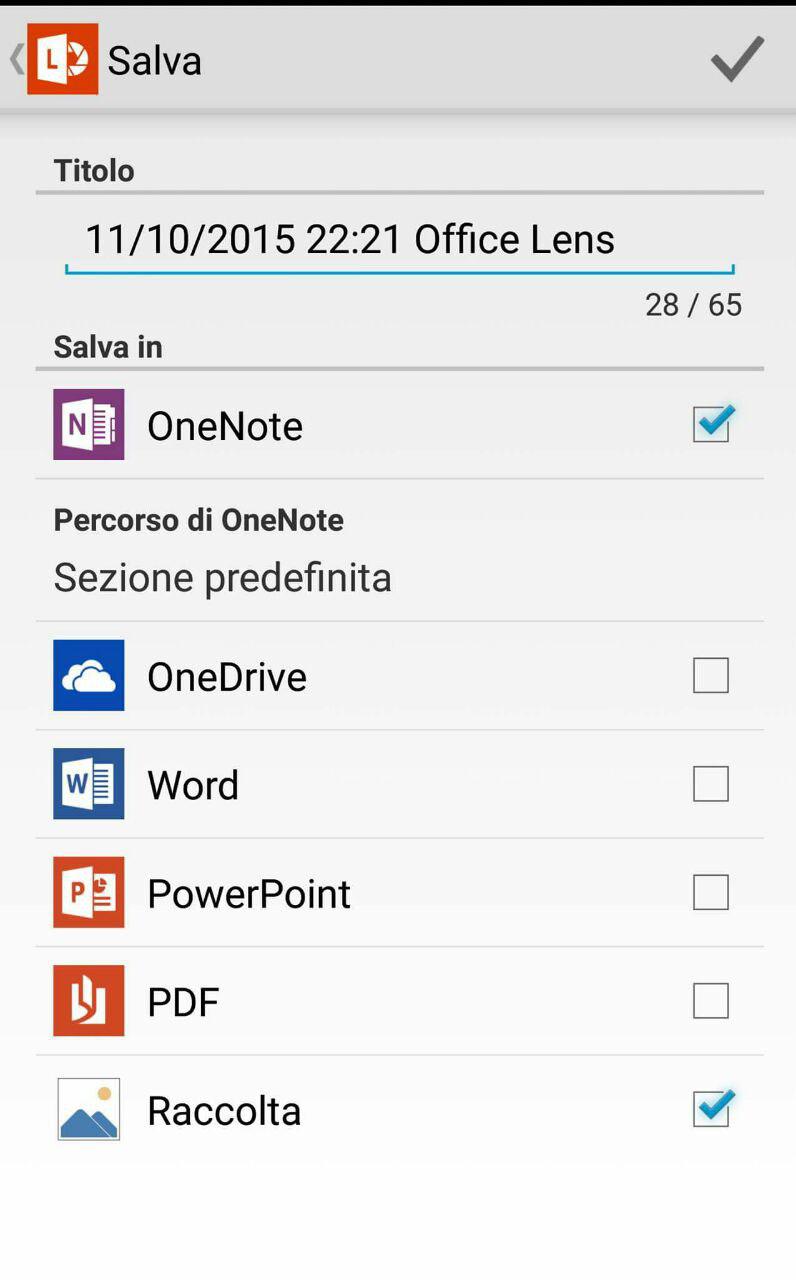Tick the PowerPoint checkbox

(x=711, y=892)
